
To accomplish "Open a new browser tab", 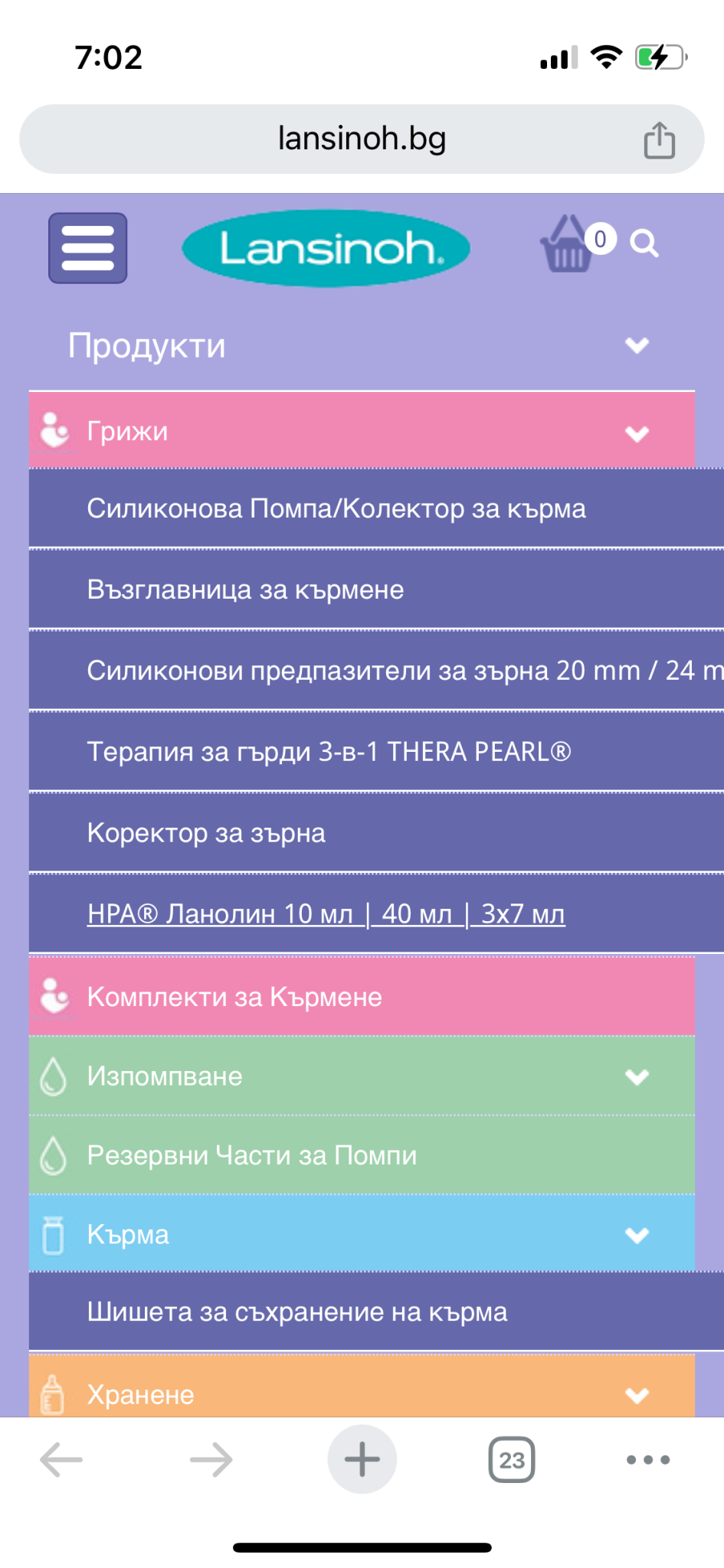I will point(362,1459).
